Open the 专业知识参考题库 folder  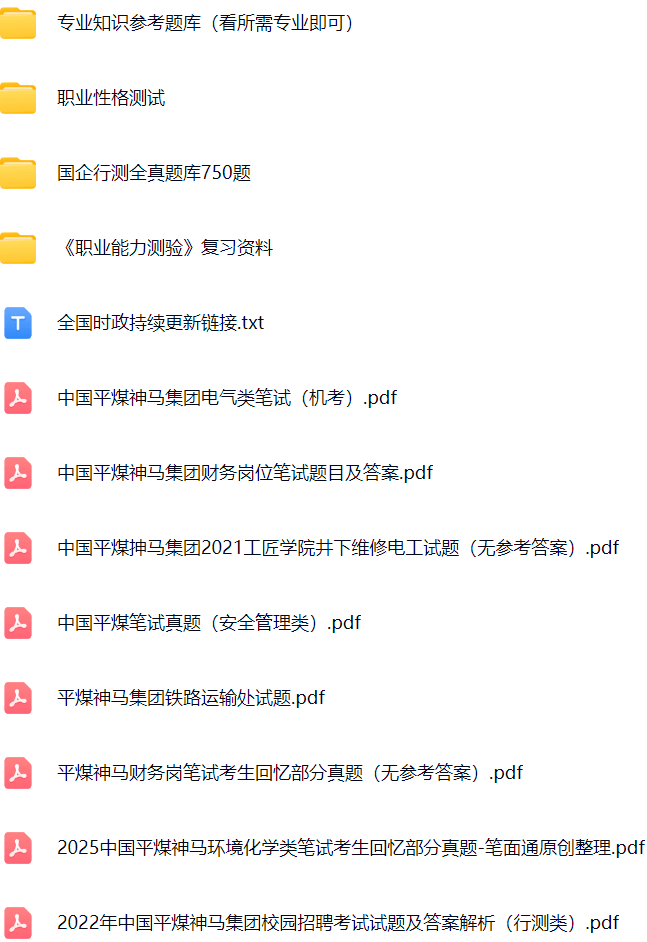pyautogui.click(x=205, y=23)
